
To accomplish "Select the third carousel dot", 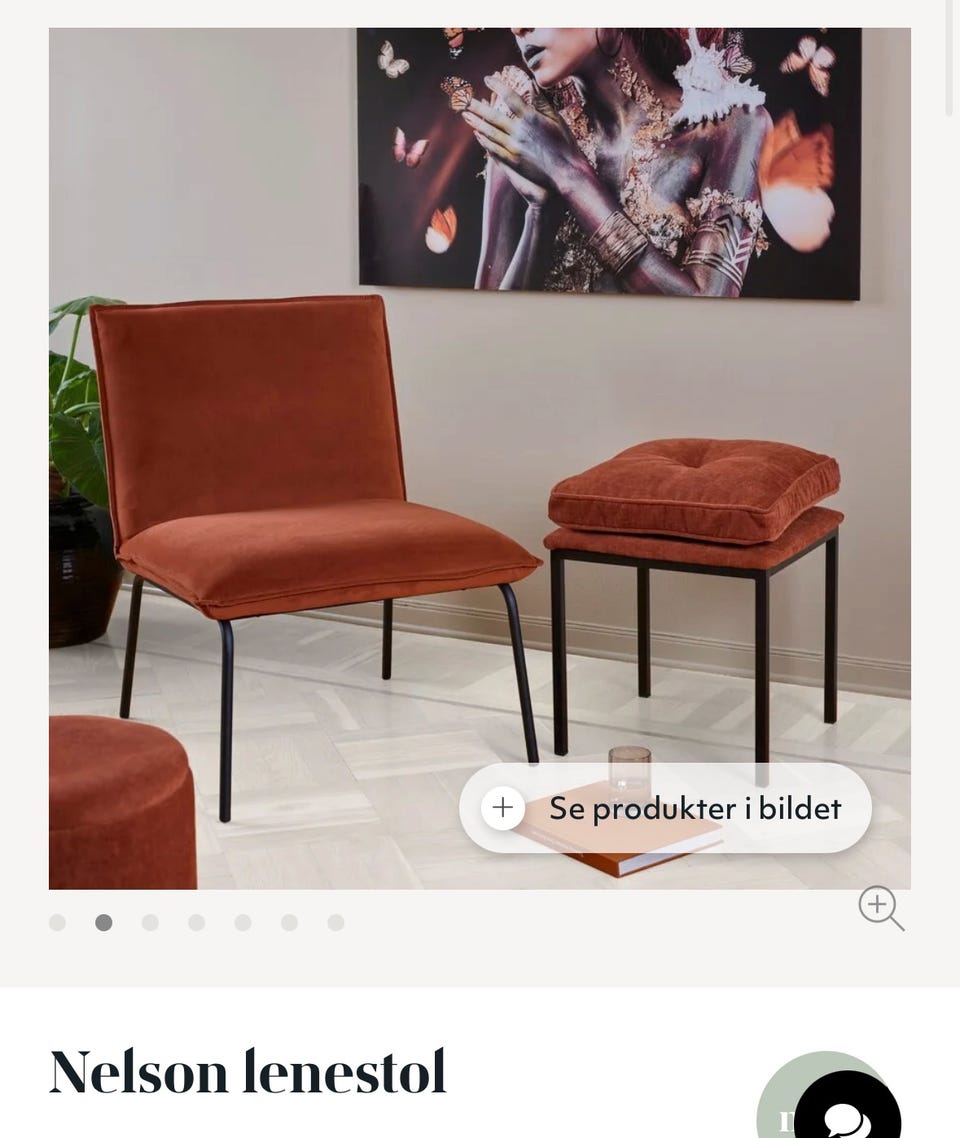I will tap(149, 921).
